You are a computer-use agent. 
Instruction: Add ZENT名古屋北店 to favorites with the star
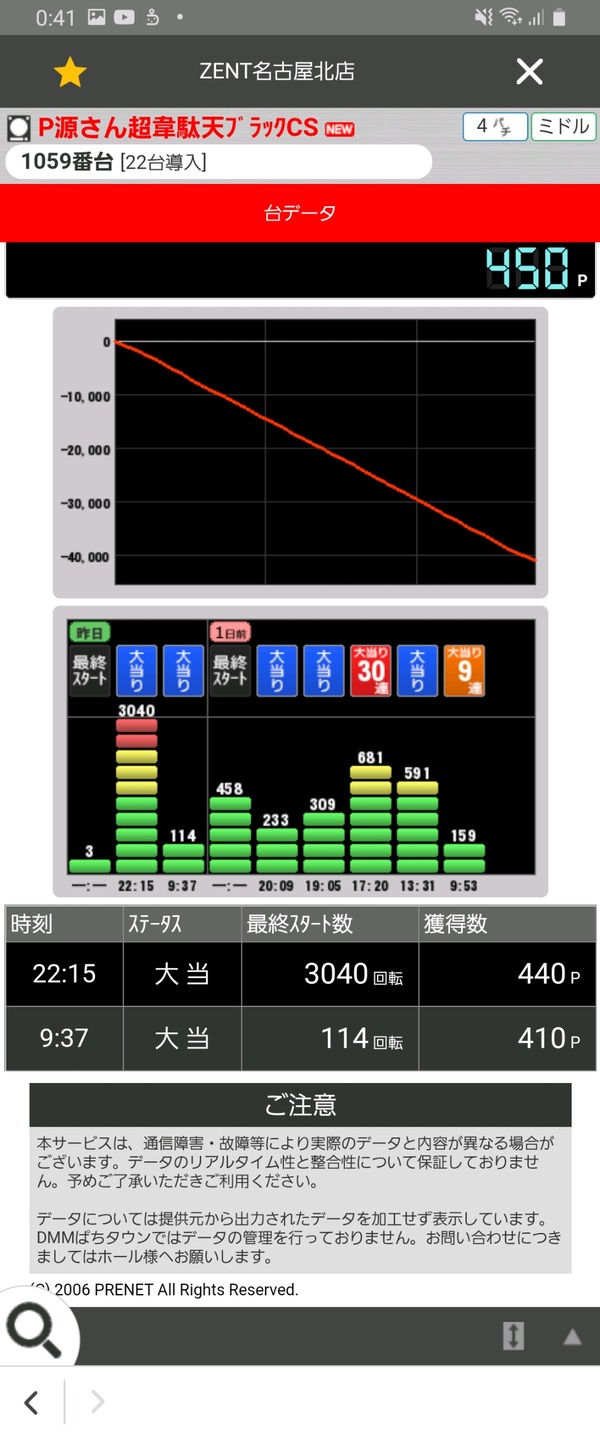70,72
